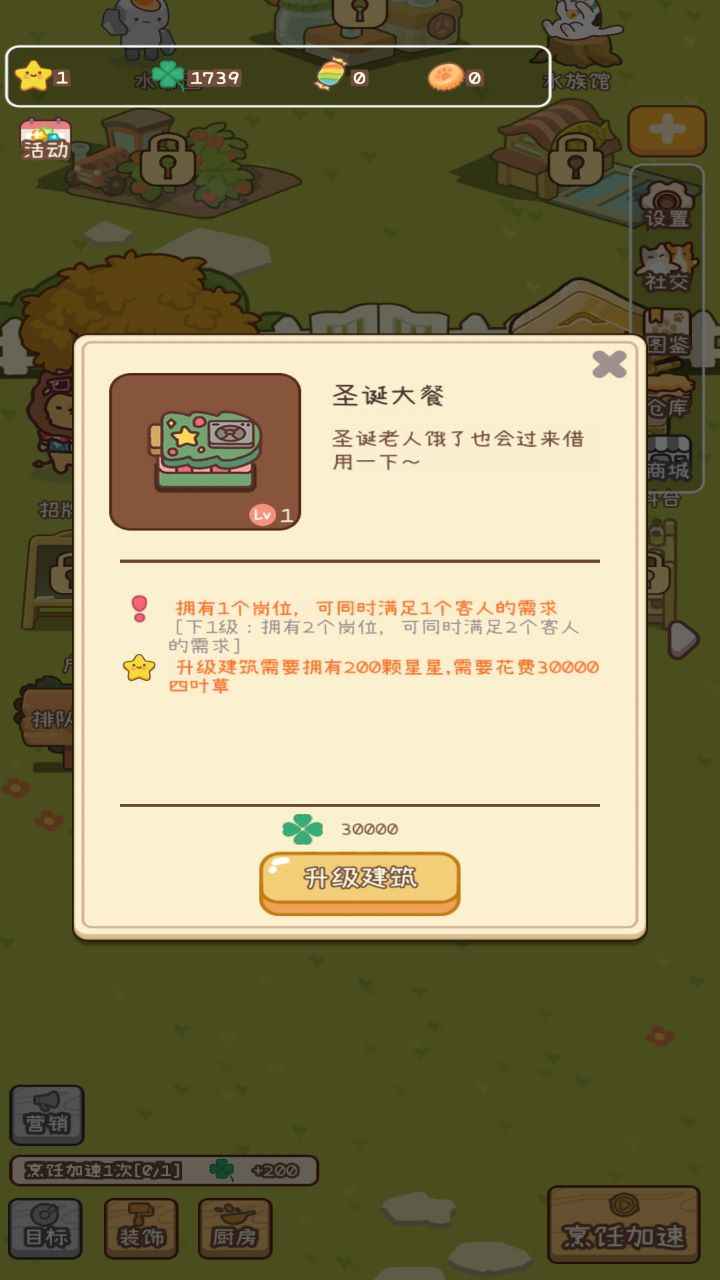720x1280 pixels.
Task: Tap the clover 1739 currency display
Action: (198, 77)
